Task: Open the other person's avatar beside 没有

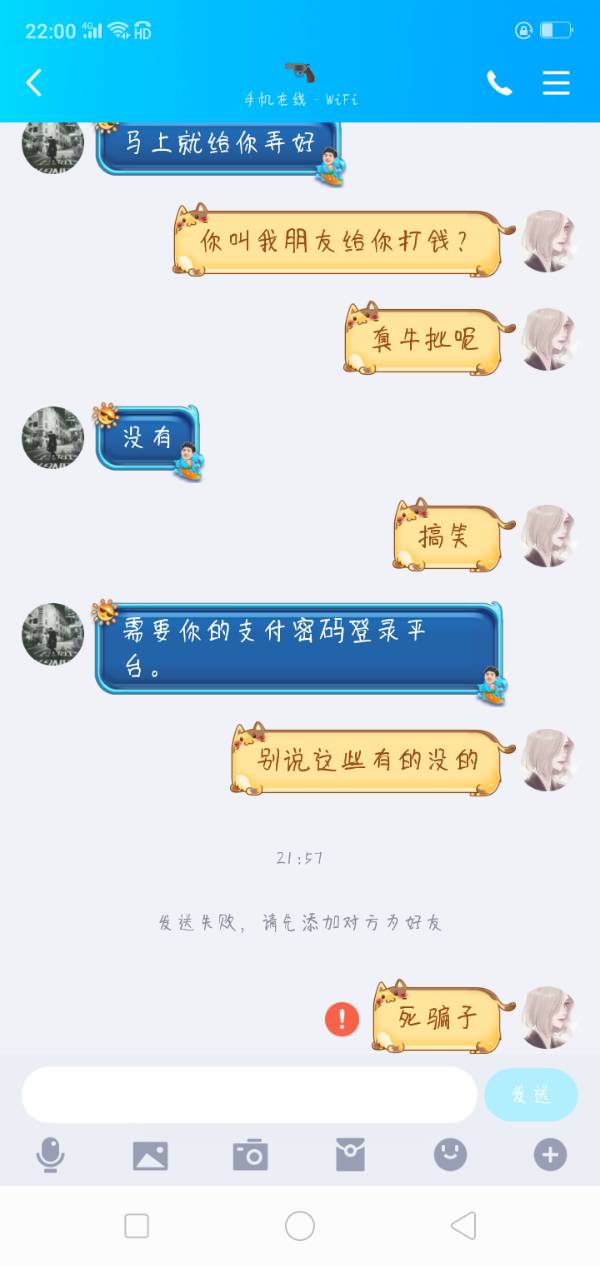Action: click(53, 437)
